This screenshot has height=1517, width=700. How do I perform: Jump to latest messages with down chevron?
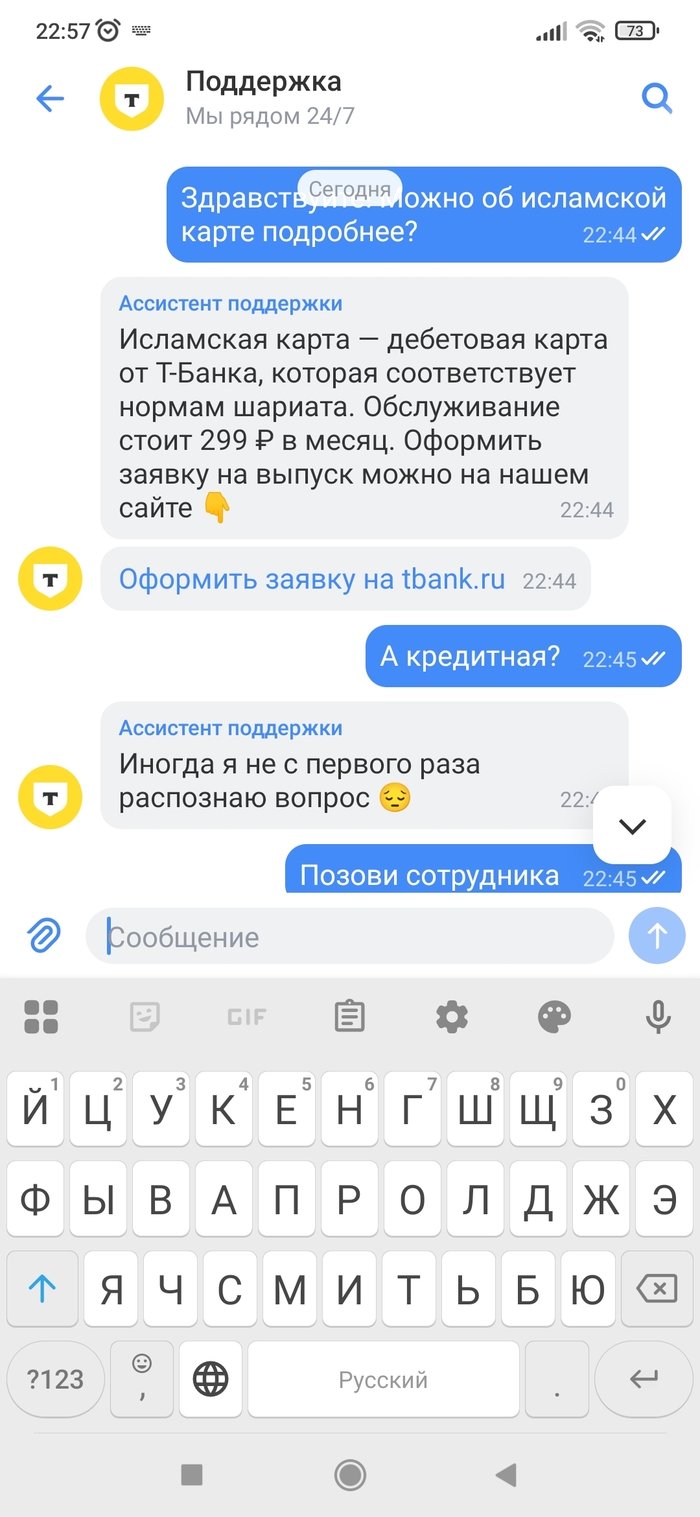point(632,825)
